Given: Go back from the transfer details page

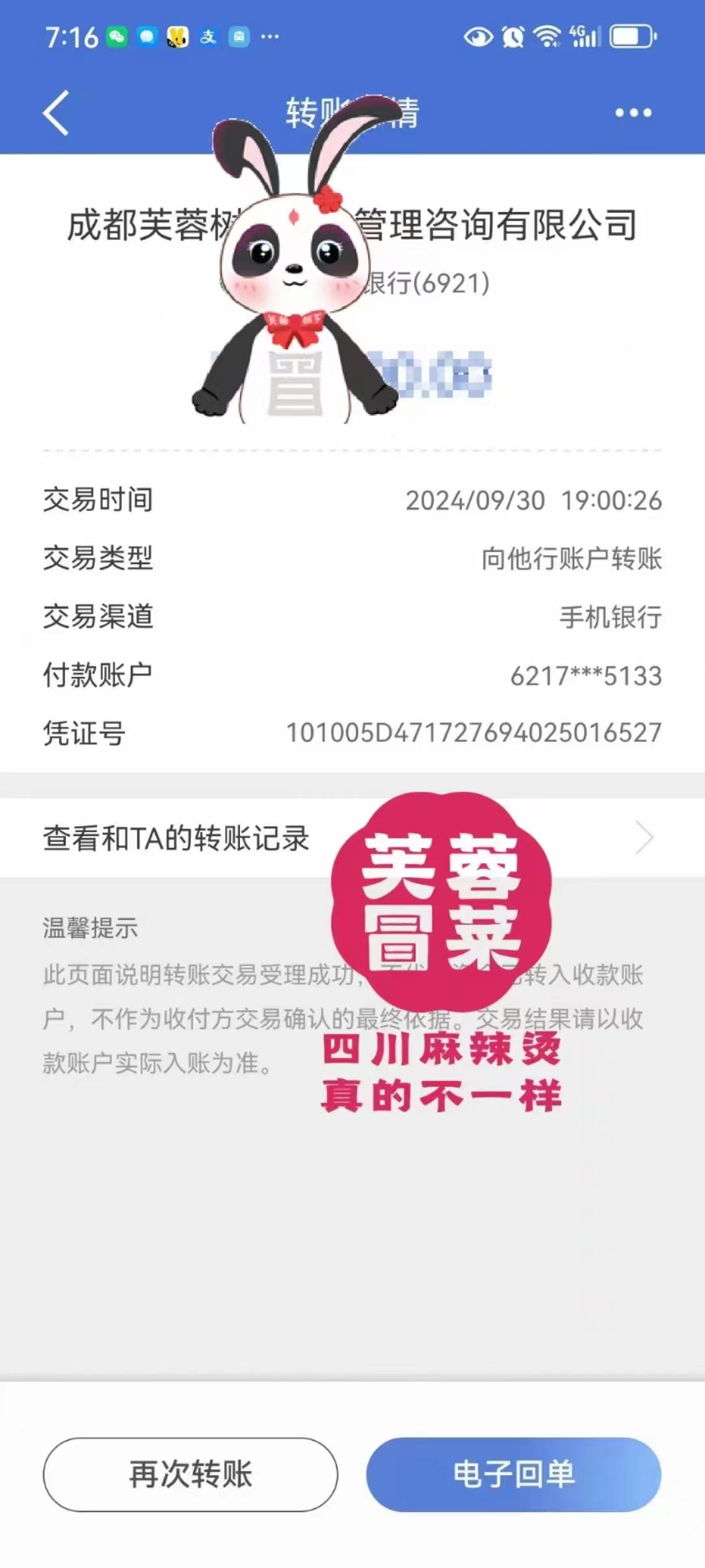Looking at the screenshot, I should (57, 113).
